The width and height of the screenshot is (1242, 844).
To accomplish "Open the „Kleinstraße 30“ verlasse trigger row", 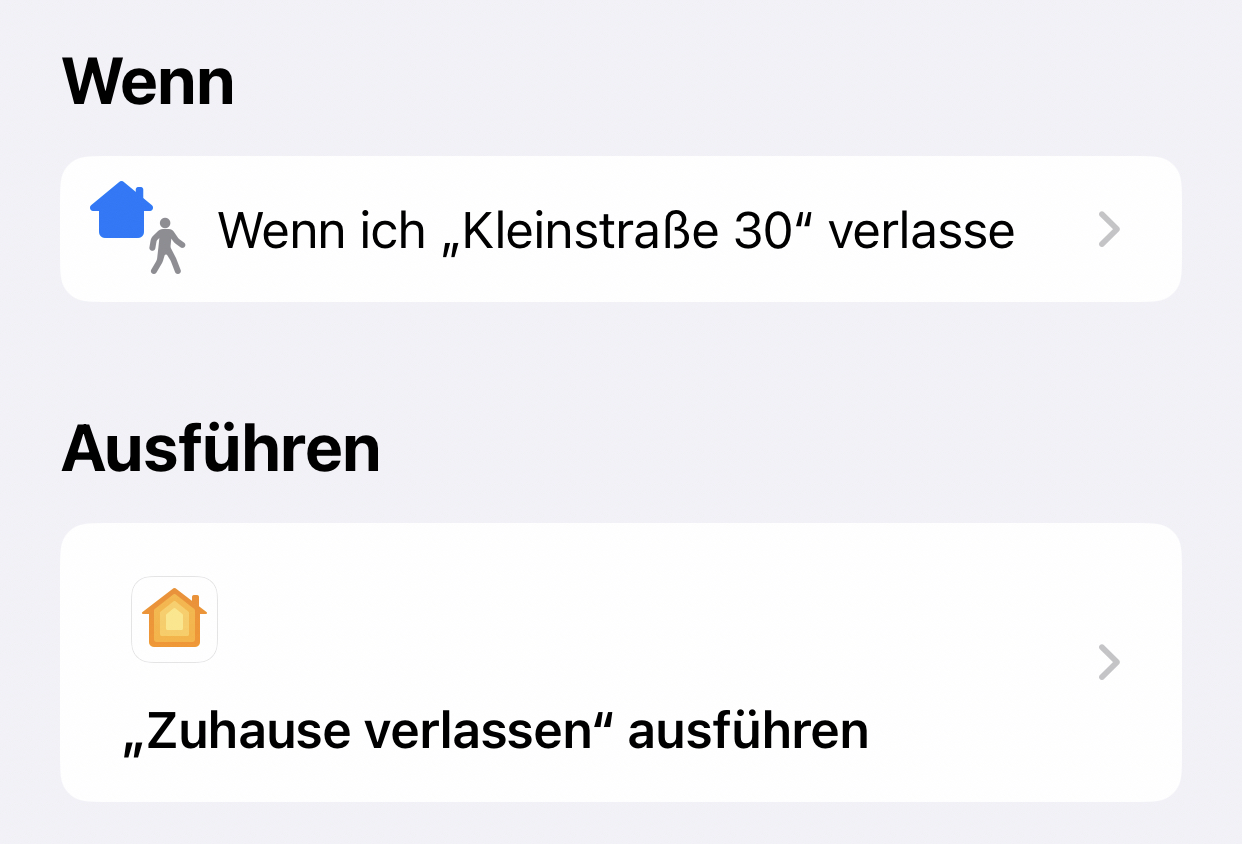I will coord(620,230).
